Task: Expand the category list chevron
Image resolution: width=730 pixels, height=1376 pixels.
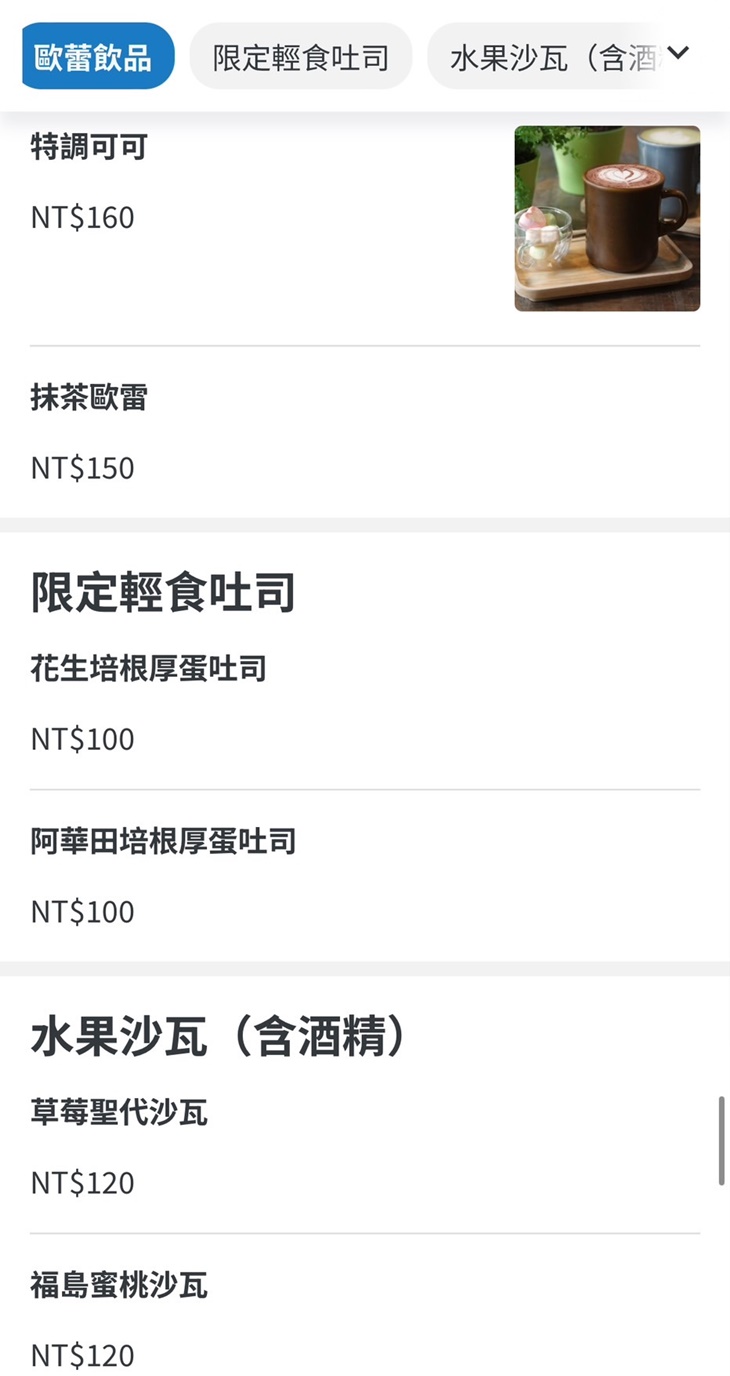Action: tap(679, 55)
